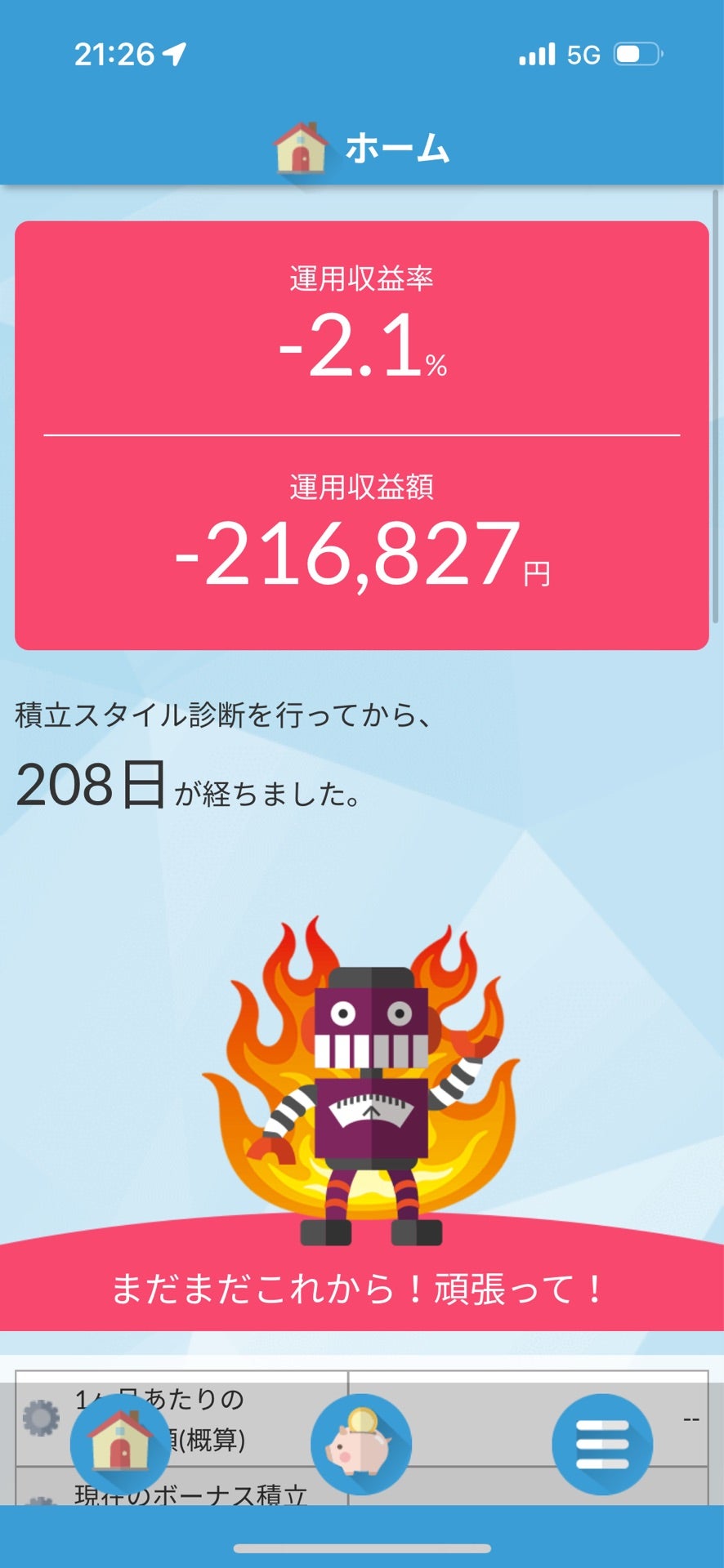Image resolution: width=724 pixels, height=1568 pixels.
Task: Tap the 5G network indicator
Action: [582, 53]
